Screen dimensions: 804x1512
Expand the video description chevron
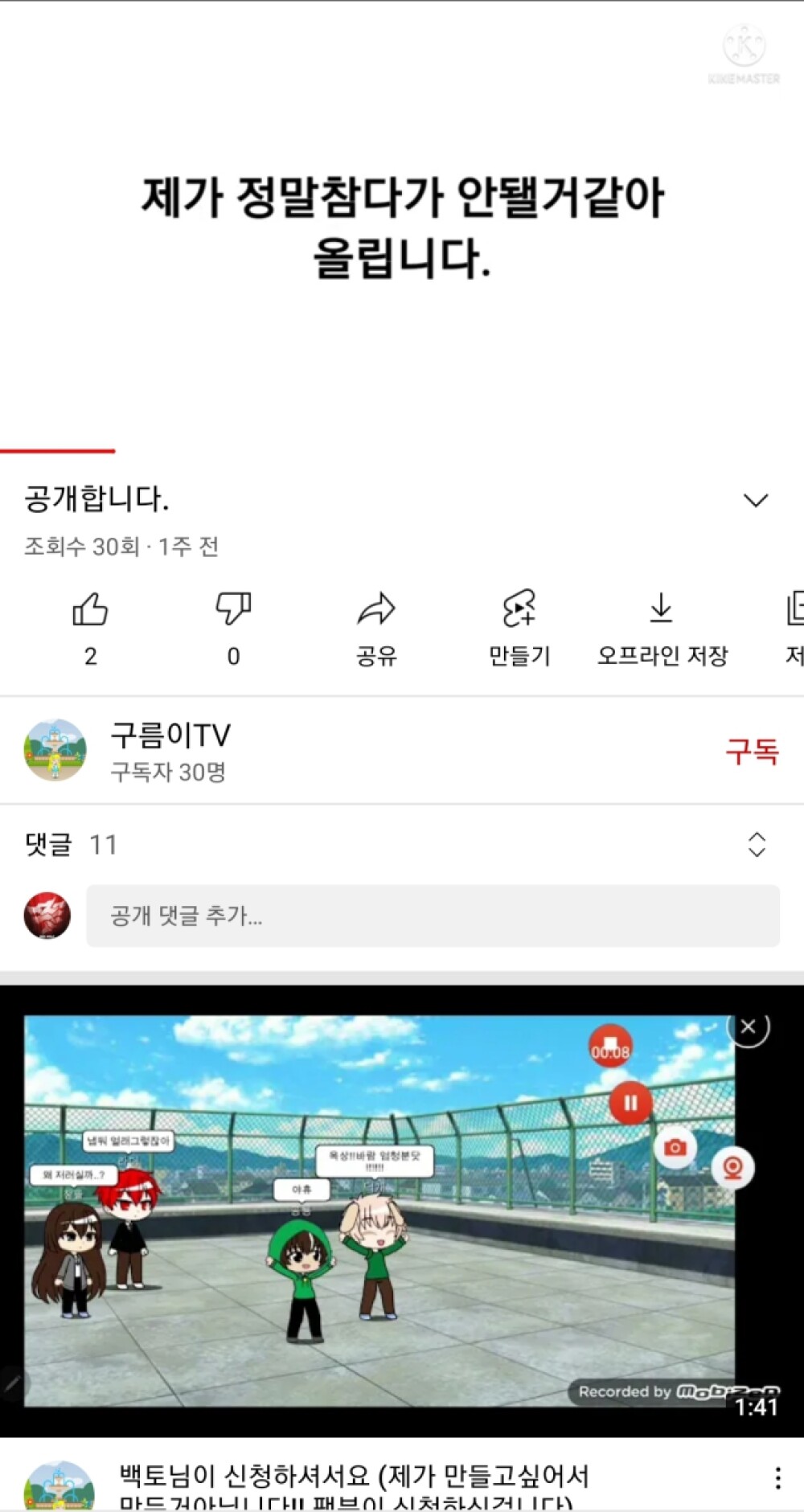pyautogui.click(x=756, y=500)
